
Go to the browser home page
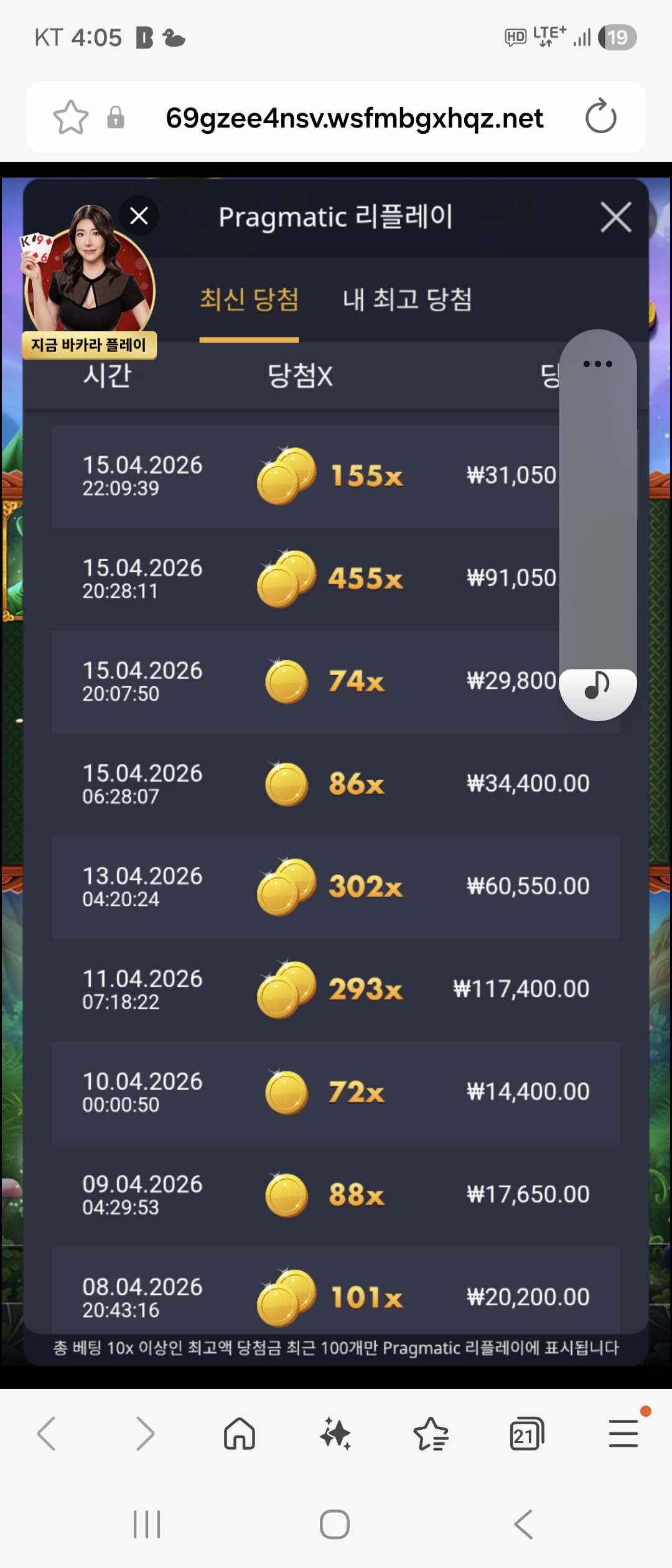(240, 1434)
